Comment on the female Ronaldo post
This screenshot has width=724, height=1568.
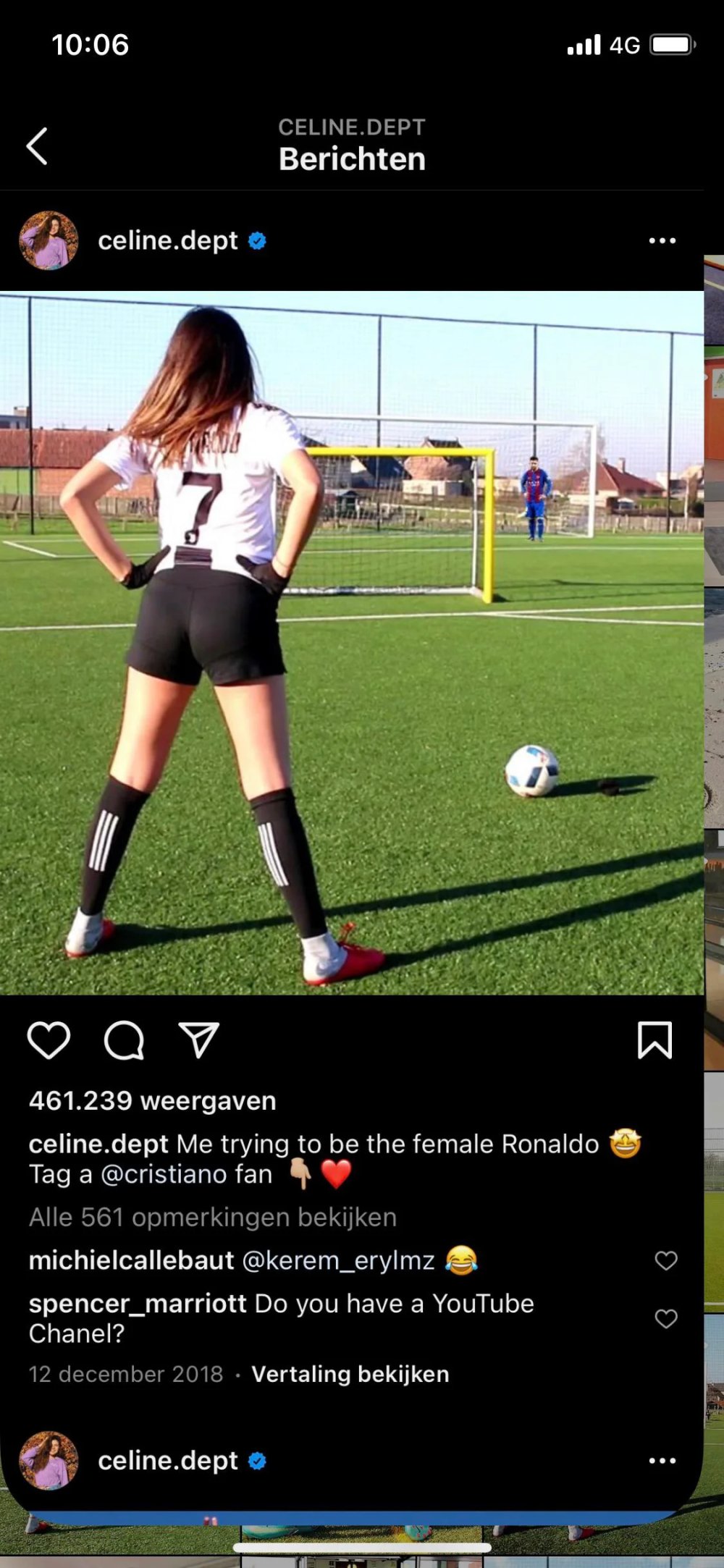(x=124, y=1040)
